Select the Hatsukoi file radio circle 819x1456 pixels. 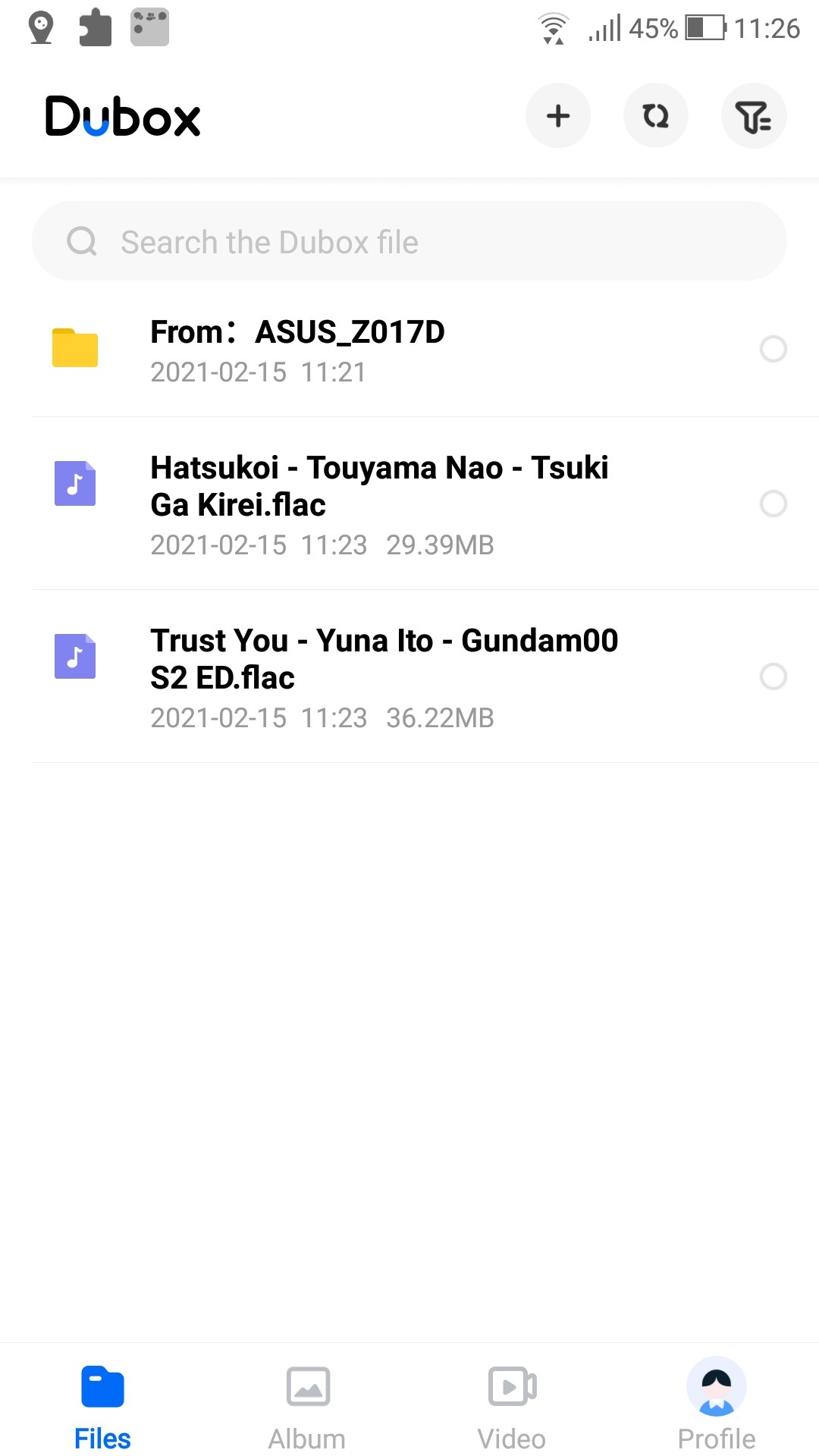click(x=773, y=504)
